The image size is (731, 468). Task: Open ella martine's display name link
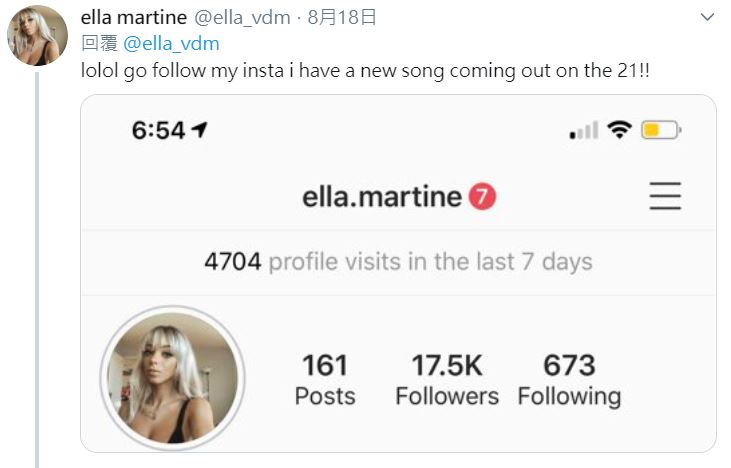coord(133,17)
